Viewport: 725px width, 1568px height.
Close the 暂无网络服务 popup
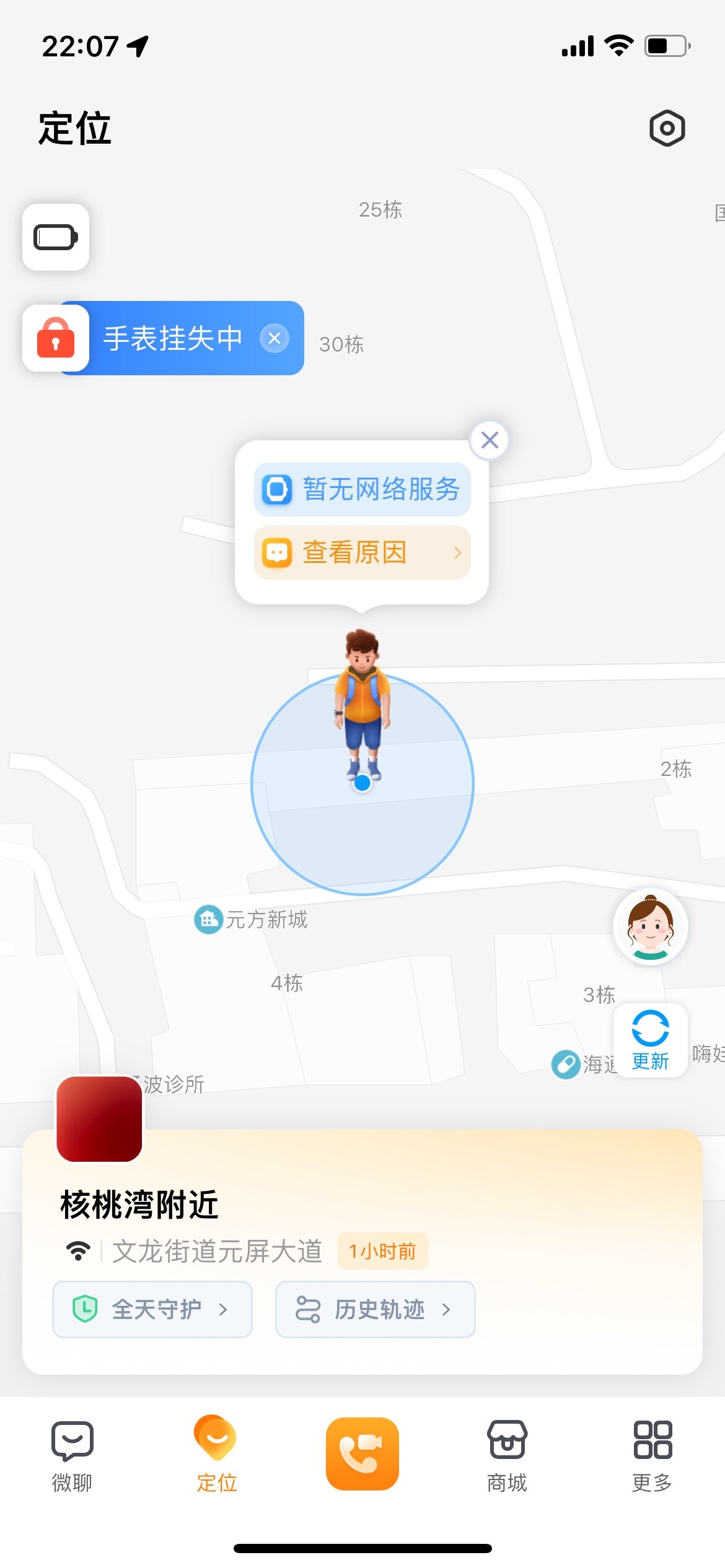click(490, 440)
